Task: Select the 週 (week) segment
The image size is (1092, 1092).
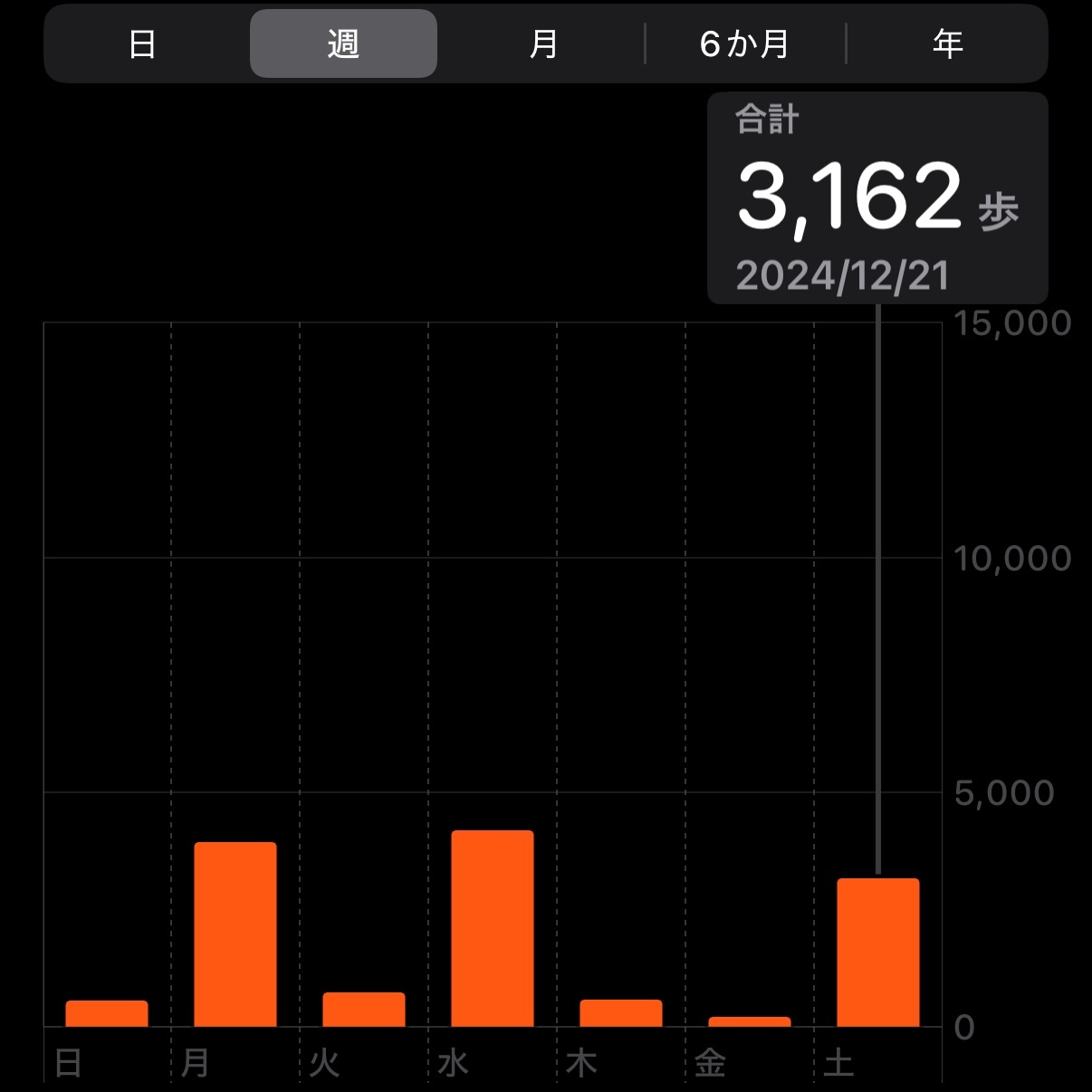Action: coord(343,43)
